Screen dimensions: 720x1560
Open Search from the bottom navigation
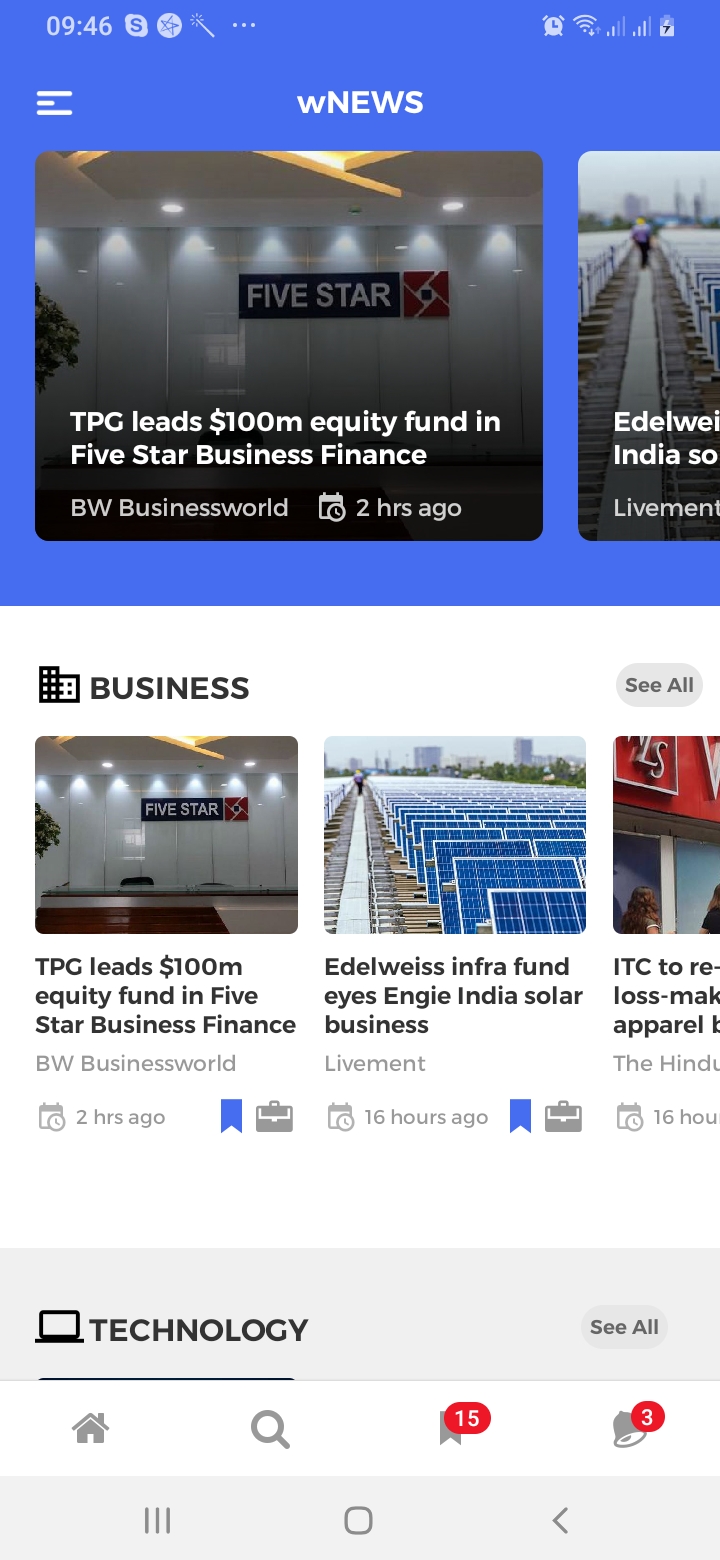click(270, 1428)
